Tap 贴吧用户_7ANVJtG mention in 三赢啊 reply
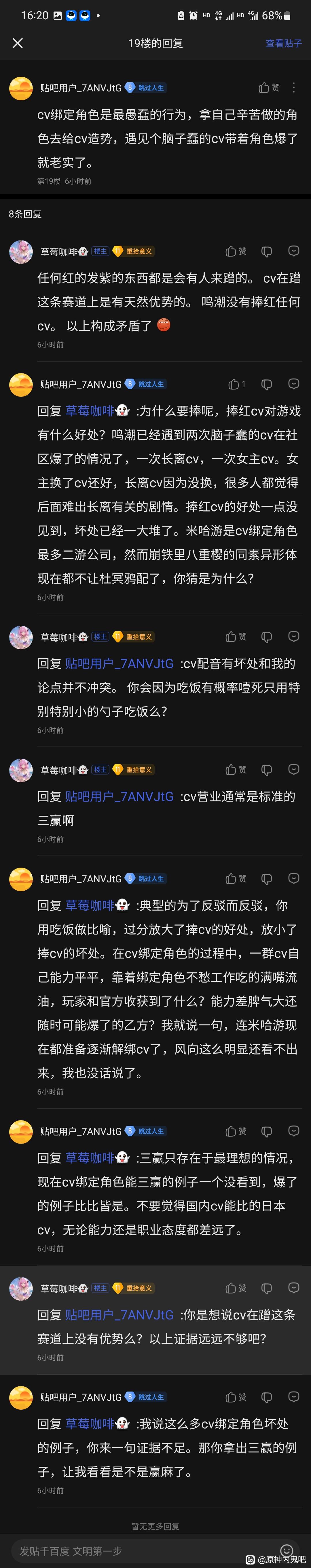Screen dimensions: 311x1568 coord(119,796)
